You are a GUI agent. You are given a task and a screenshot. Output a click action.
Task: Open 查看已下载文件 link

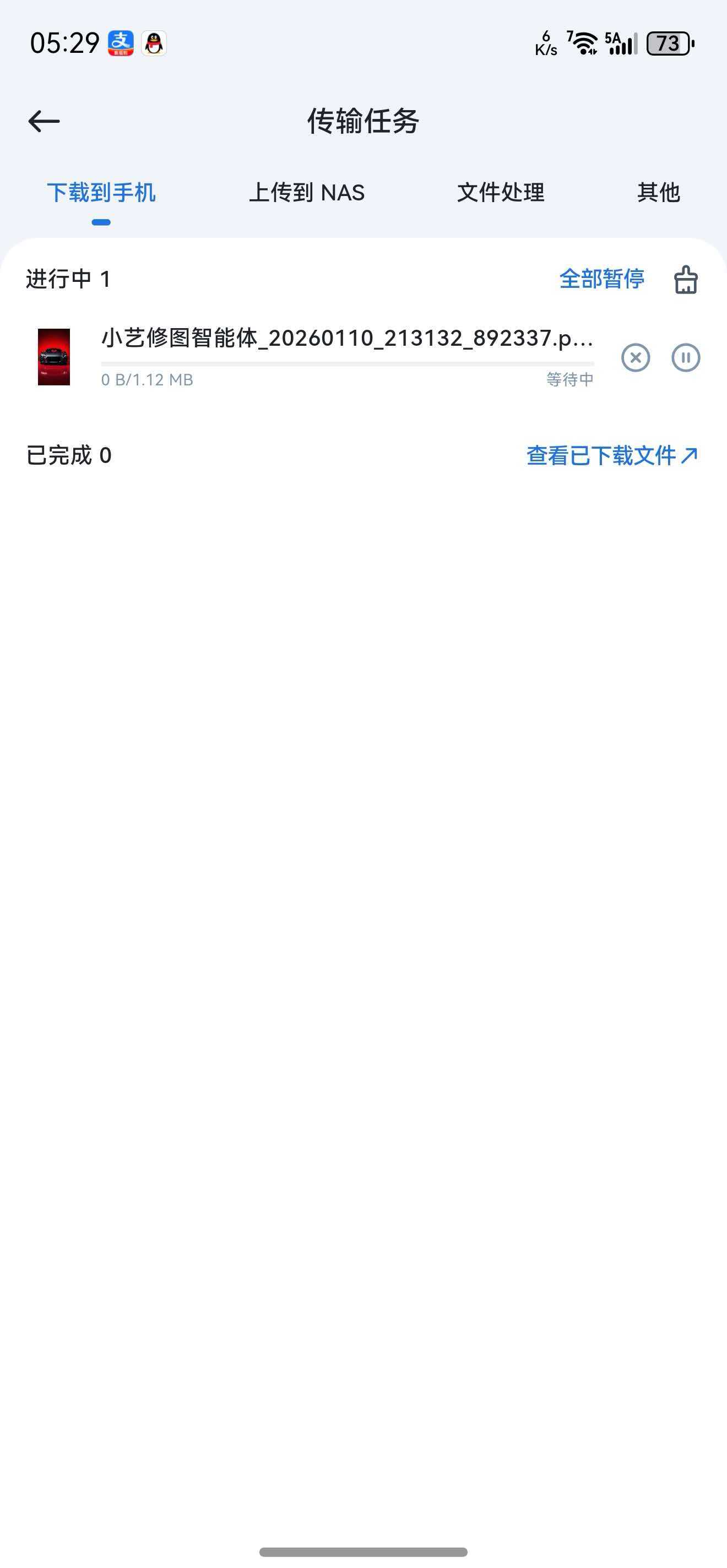(x=612, y=455)
